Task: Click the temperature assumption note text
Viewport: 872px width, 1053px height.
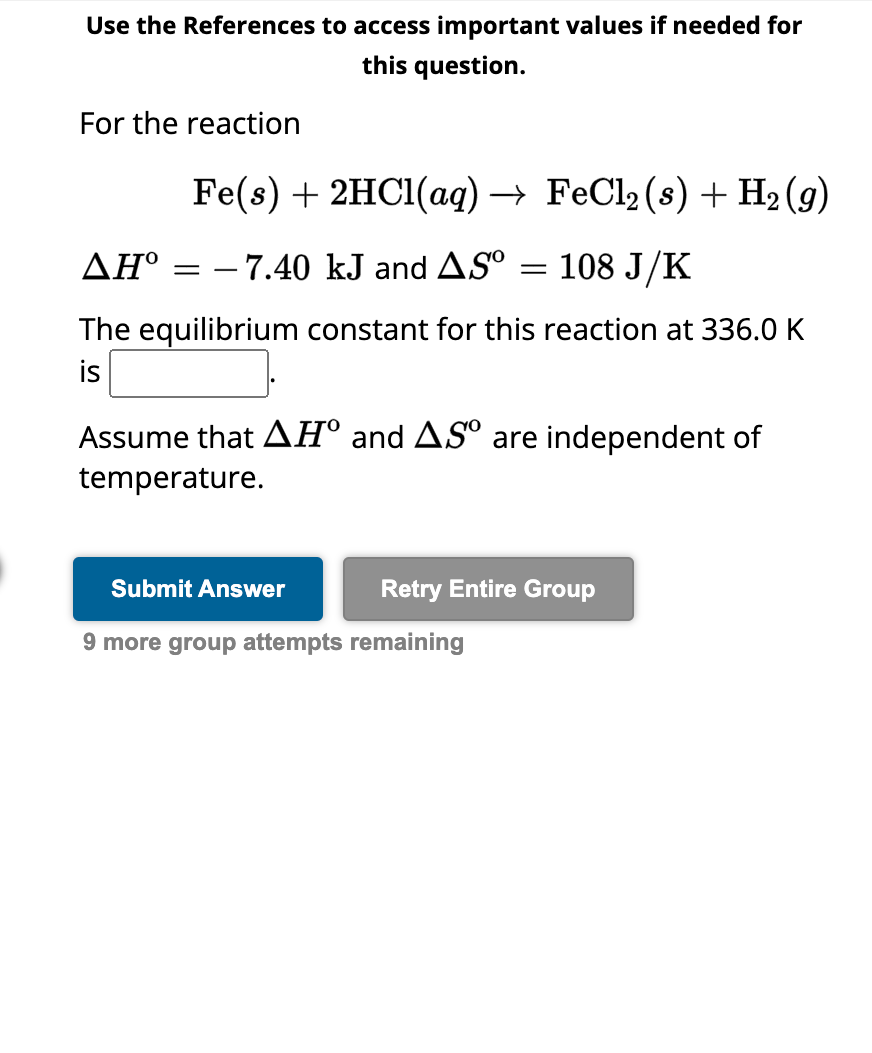Action: [x=420, y=457]
